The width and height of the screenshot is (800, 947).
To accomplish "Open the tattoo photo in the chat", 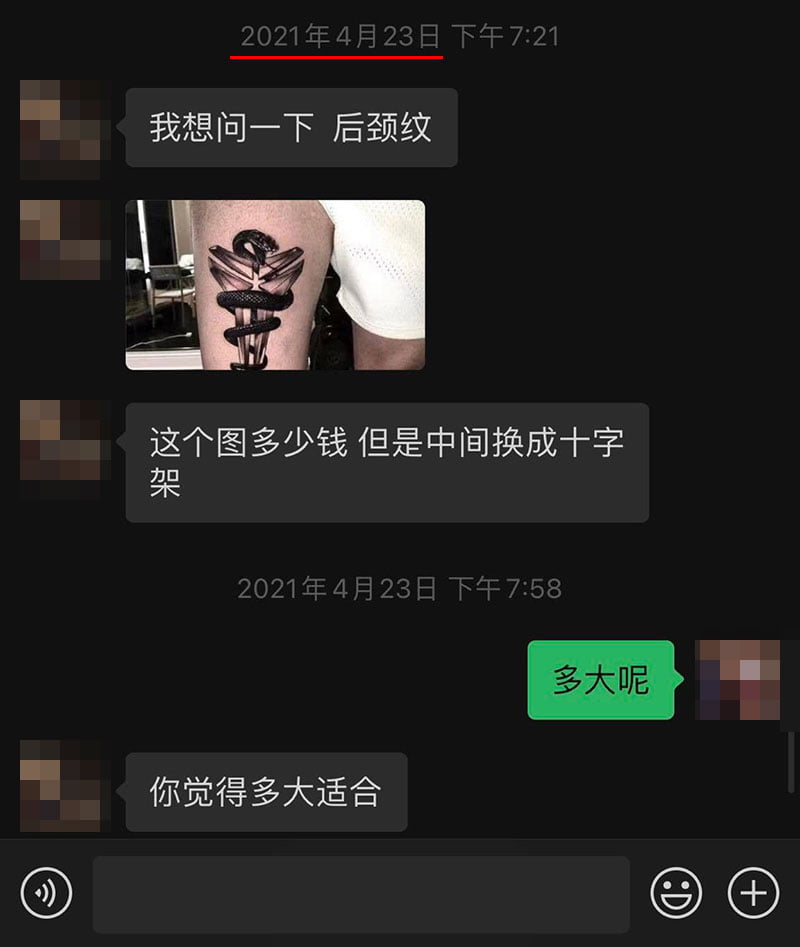I will 275,285.
